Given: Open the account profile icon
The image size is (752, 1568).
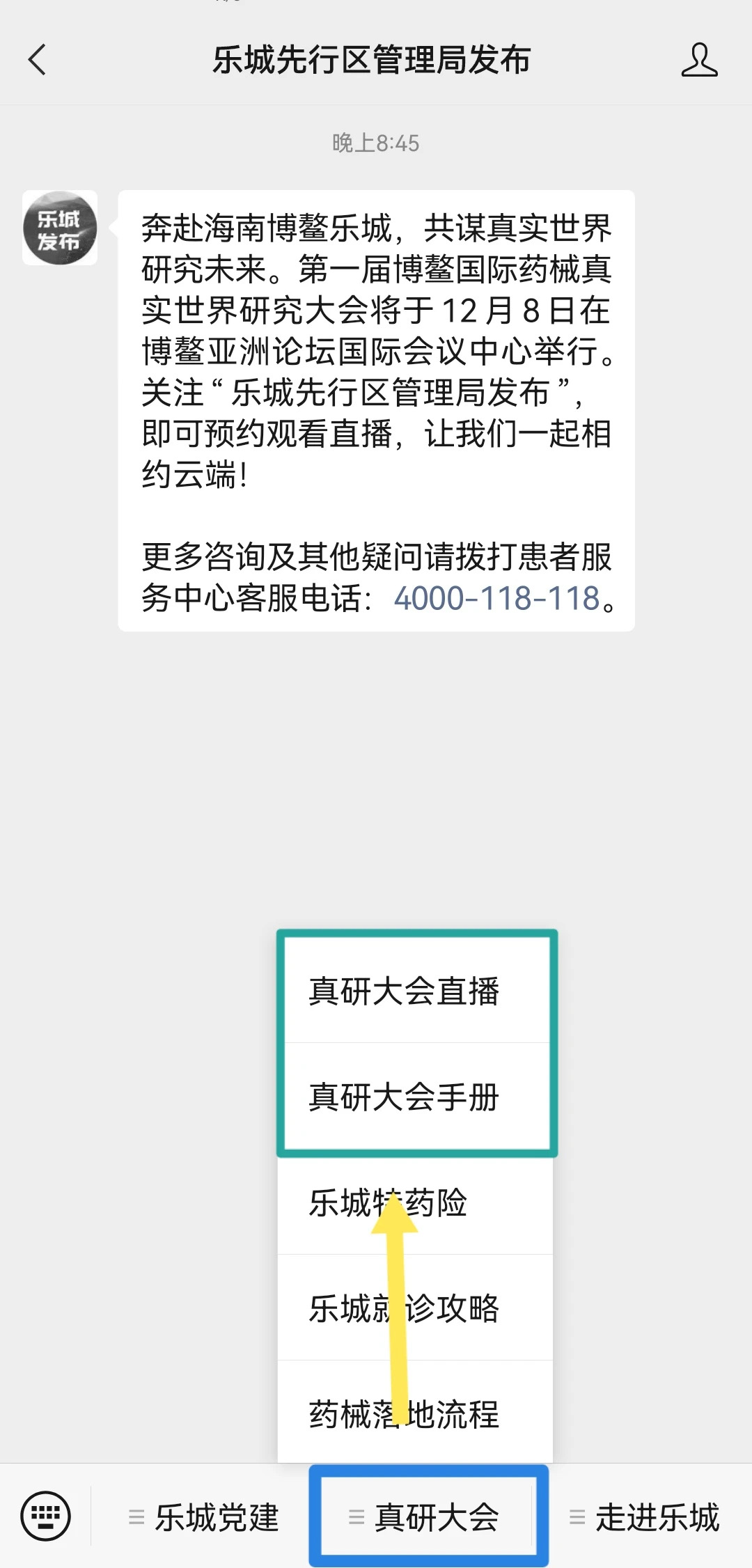Looking at the screenshot, I should (x=699, y=59).
